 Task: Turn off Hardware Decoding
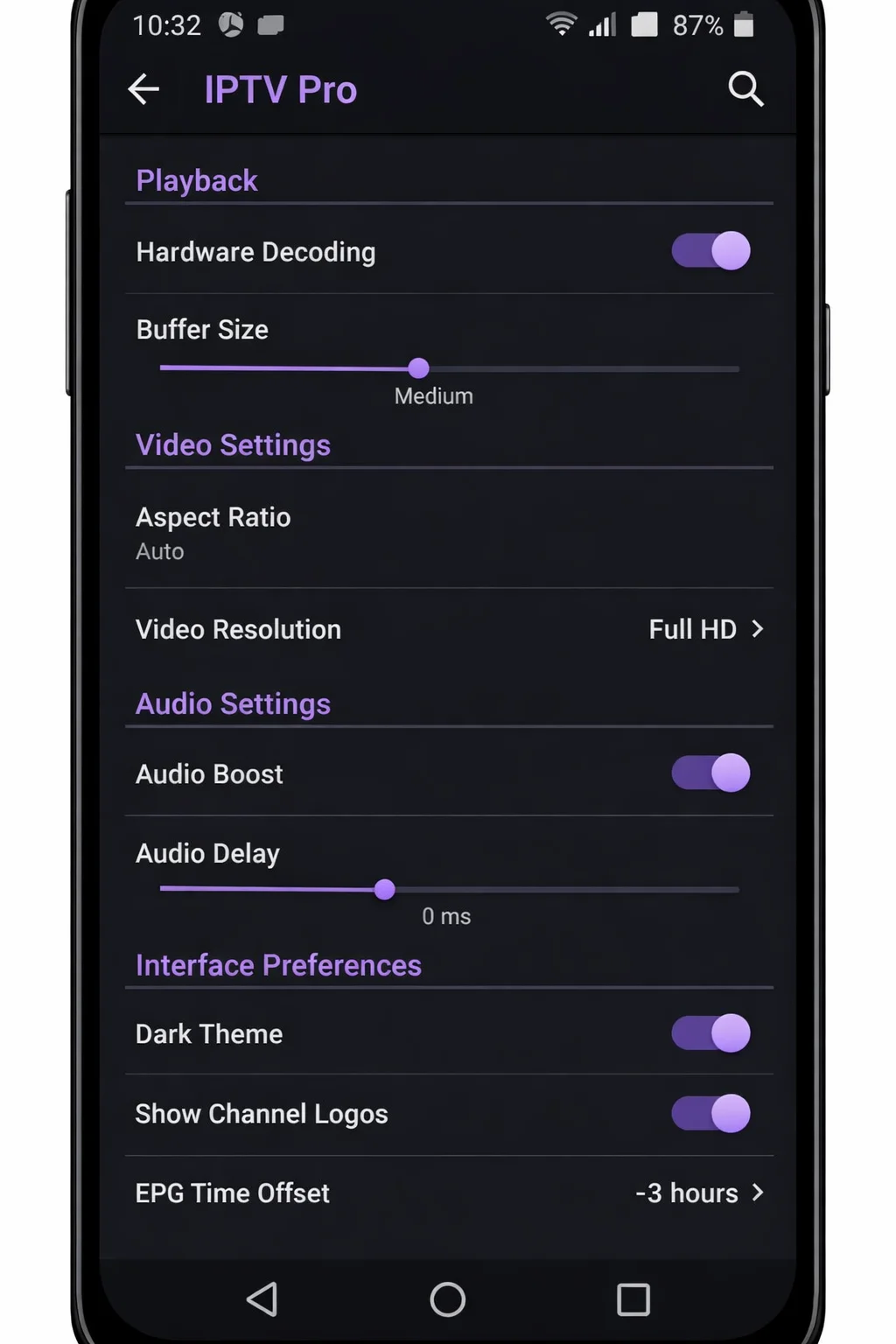coord(710,251)
